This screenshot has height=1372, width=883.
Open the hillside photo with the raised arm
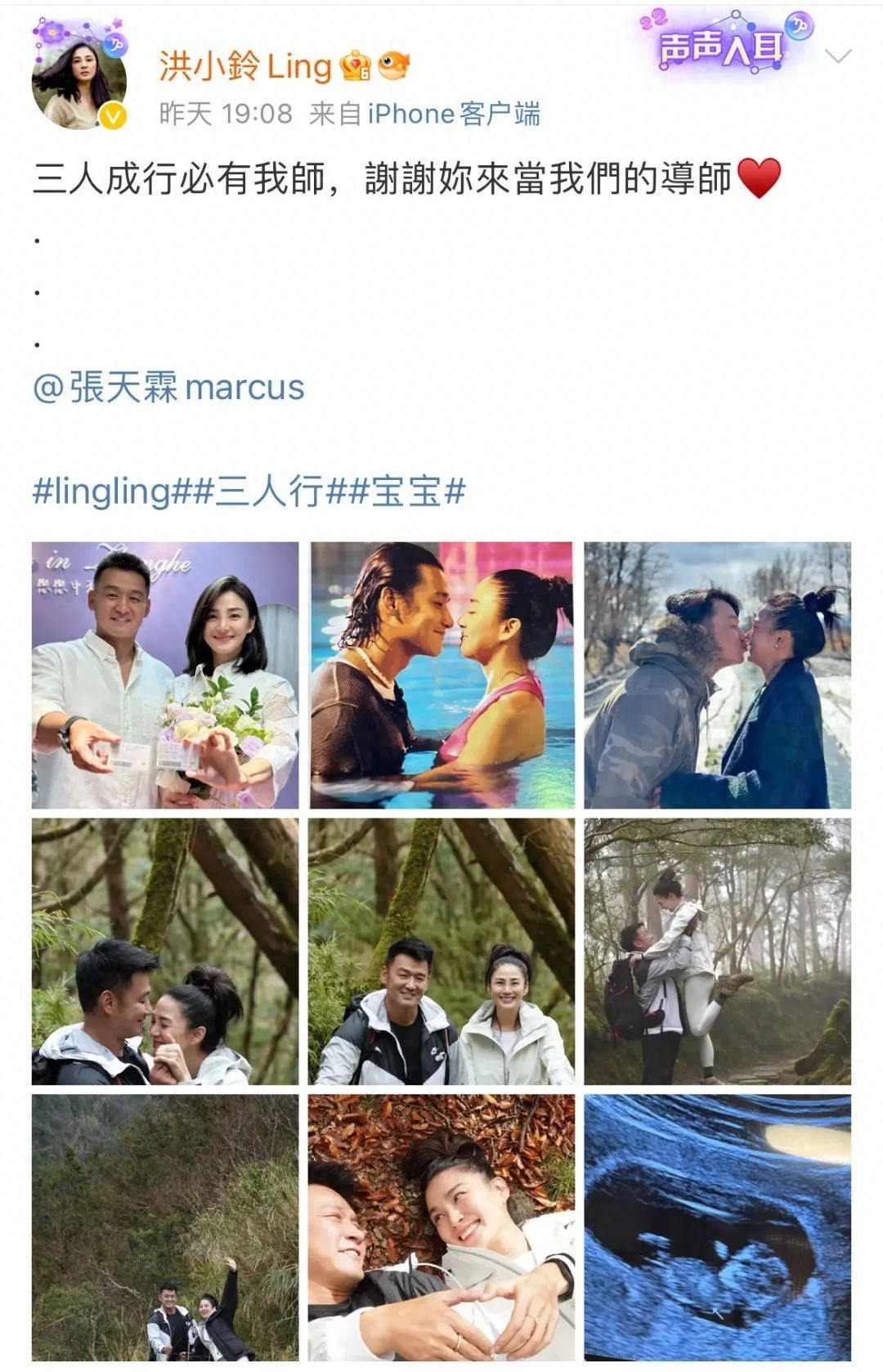(165, 1227)
